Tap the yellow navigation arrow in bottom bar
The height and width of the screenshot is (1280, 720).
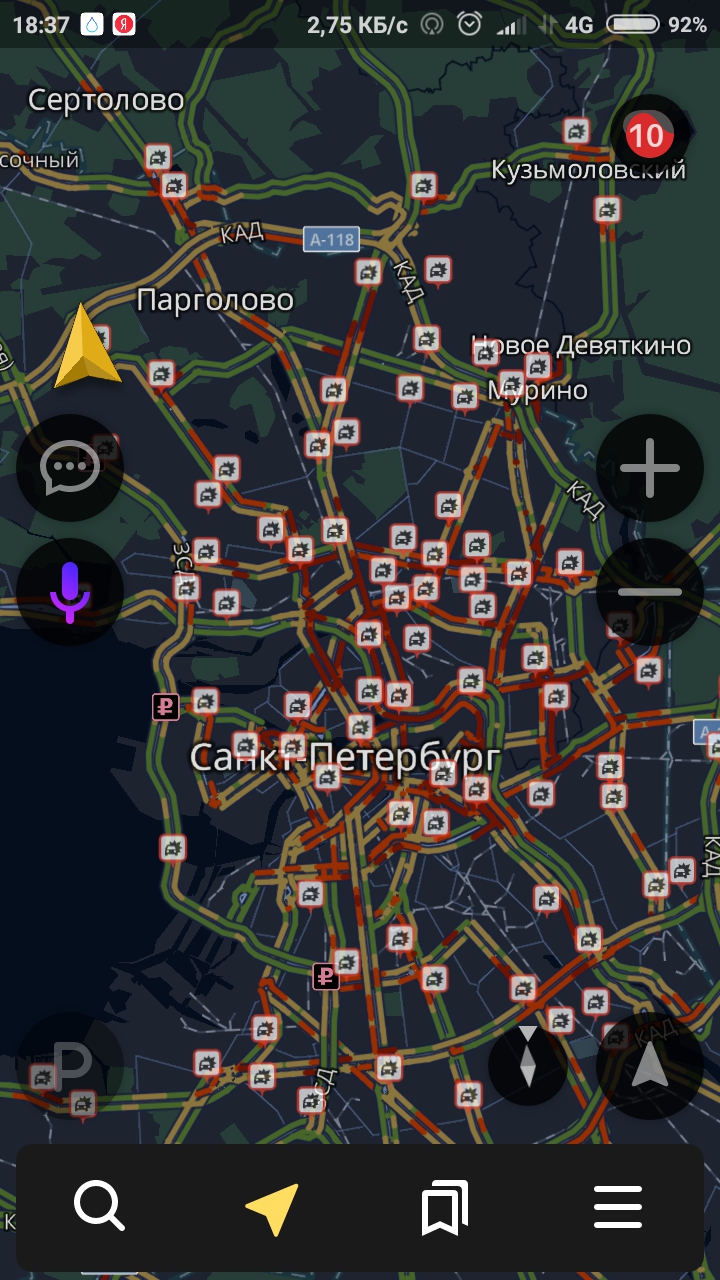[x=272, y=1208]
